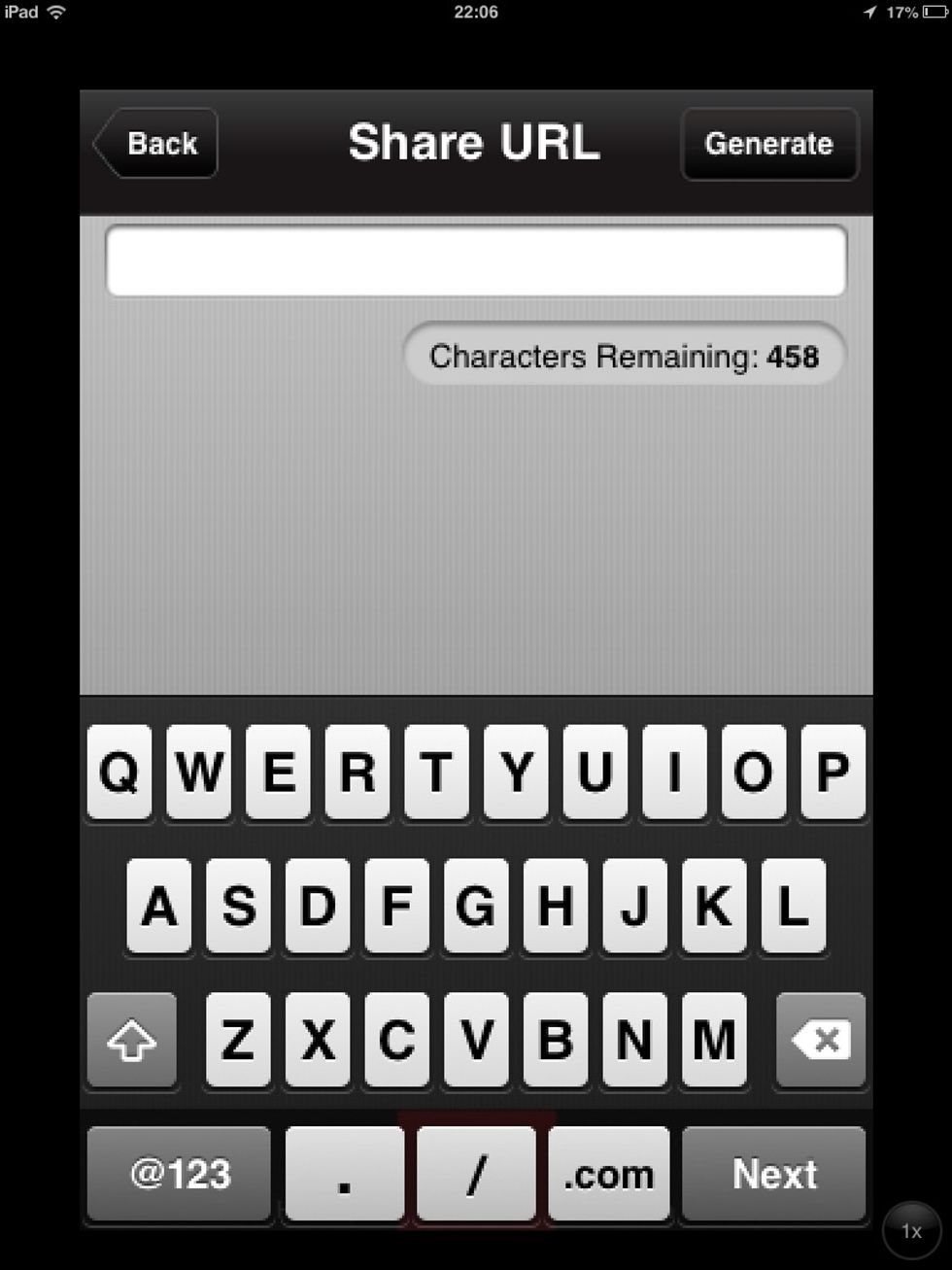Focus the URL text field
The image size is (952, 1270).
pos(475,260)
